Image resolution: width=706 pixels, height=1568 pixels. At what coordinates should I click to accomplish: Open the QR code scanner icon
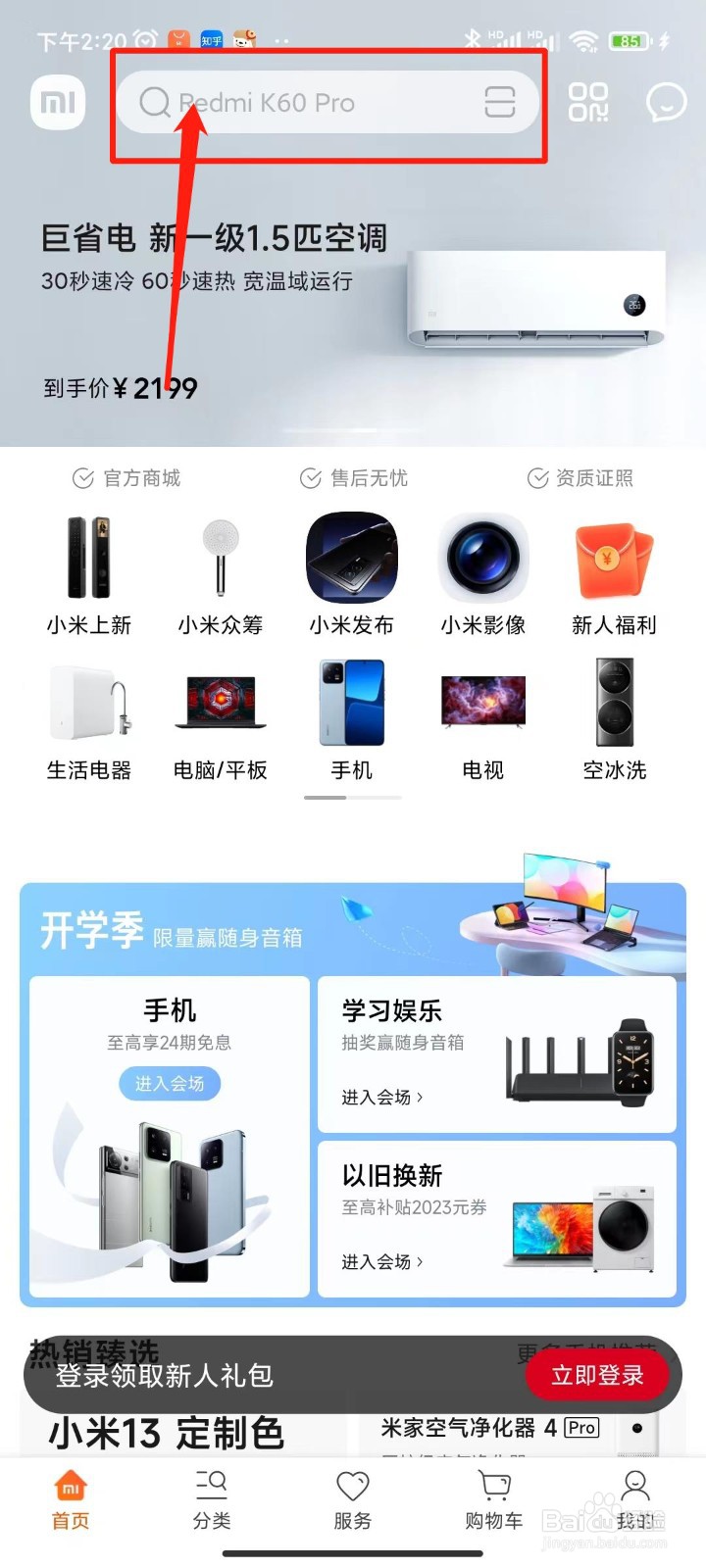(588, 102)
